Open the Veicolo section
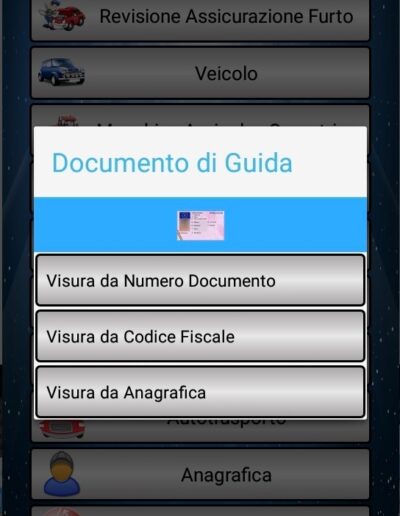This screenshot has width=400, height=516. (x=200, y=73)
